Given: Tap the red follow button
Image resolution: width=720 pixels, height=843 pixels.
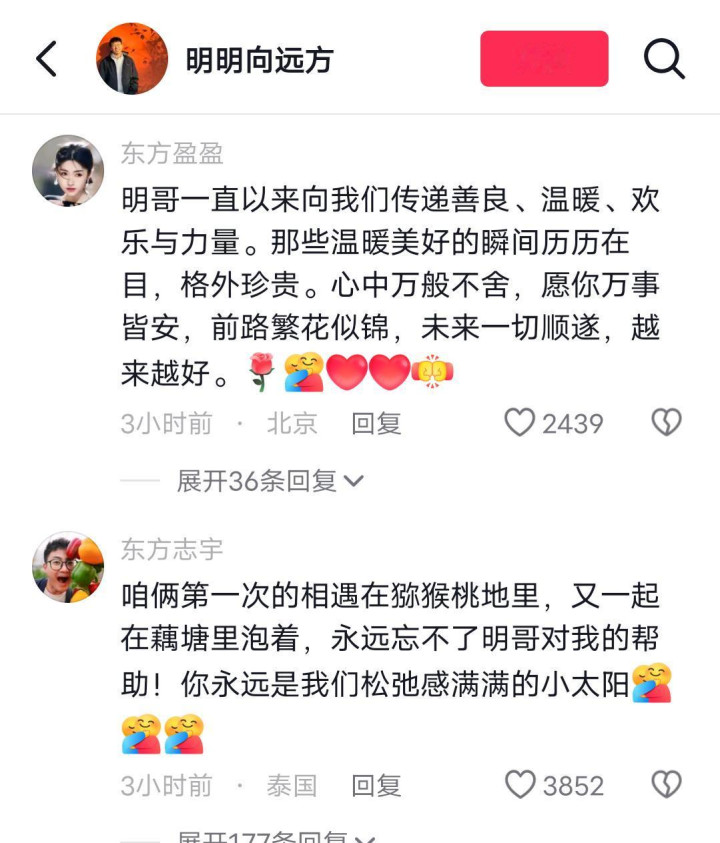Looking at the screenshot, I should pyautogui.click(x=544, y=59).
